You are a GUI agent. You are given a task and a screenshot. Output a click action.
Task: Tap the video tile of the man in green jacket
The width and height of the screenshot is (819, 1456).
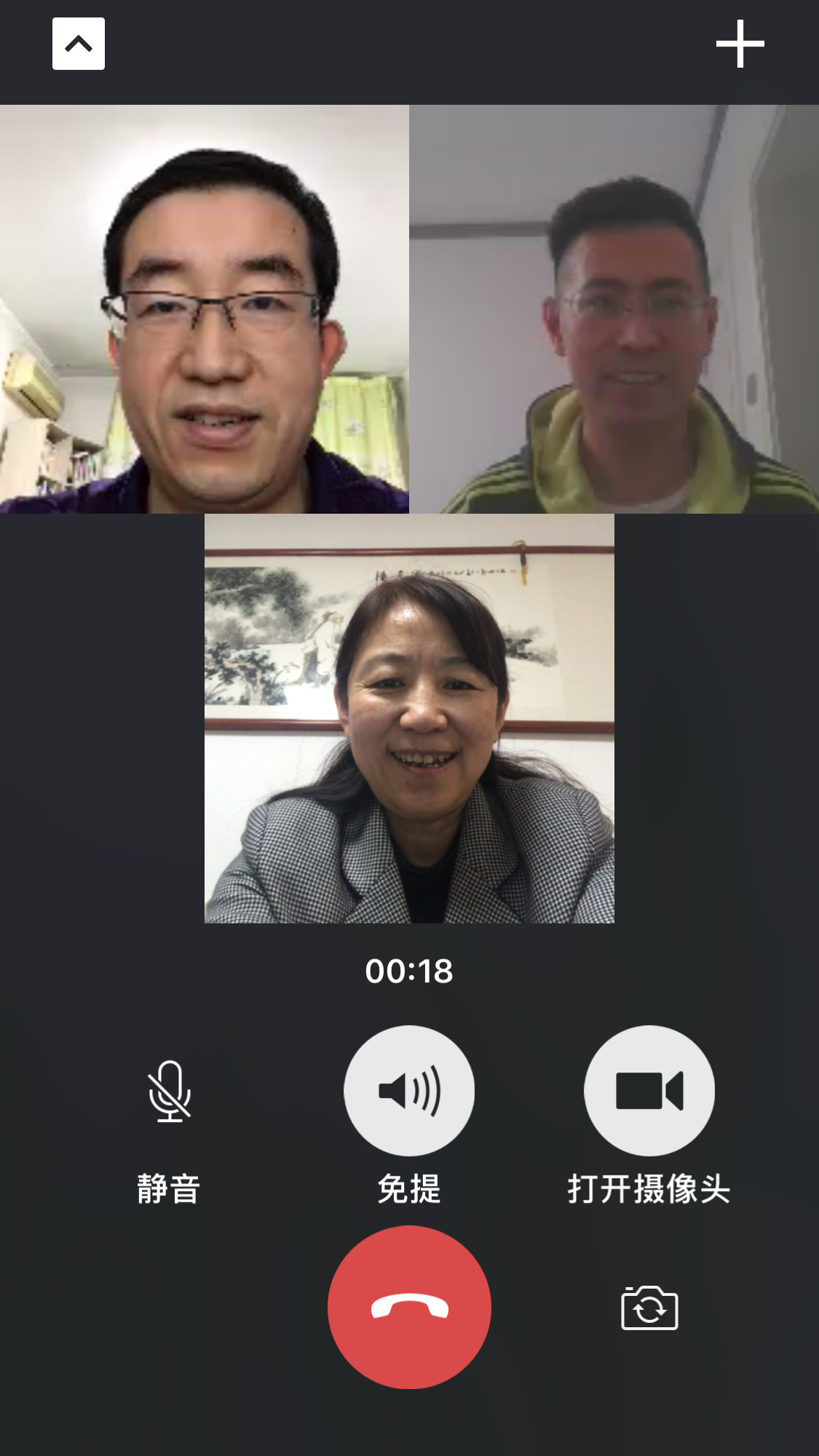614,309
